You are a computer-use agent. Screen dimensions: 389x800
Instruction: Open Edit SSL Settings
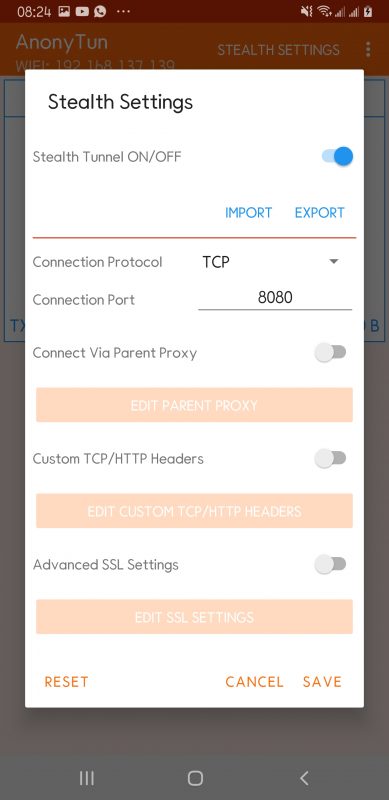click(194, 617)
